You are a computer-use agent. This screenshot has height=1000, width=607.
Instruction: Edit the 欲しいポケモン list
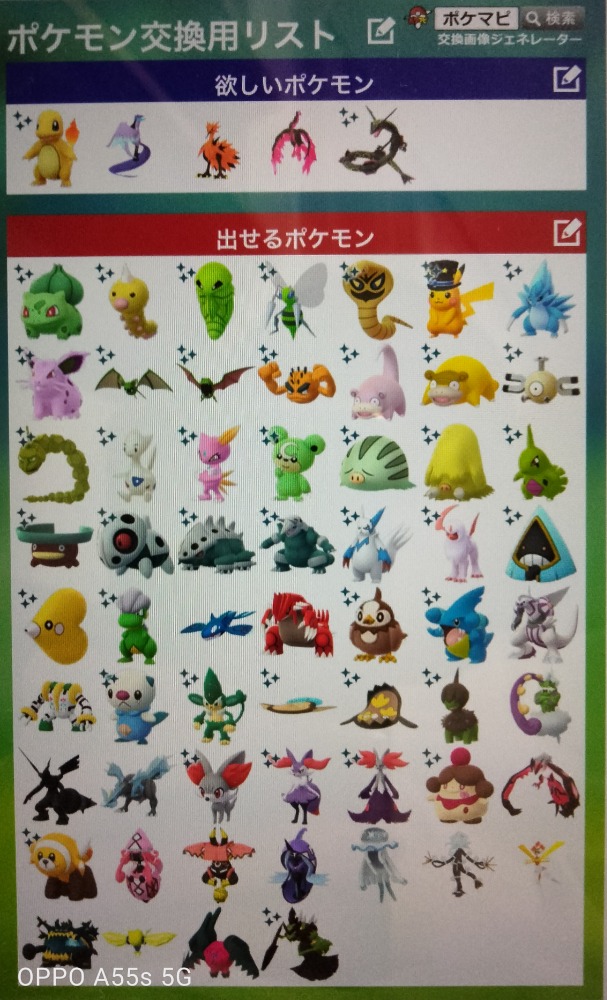(566, 80)
